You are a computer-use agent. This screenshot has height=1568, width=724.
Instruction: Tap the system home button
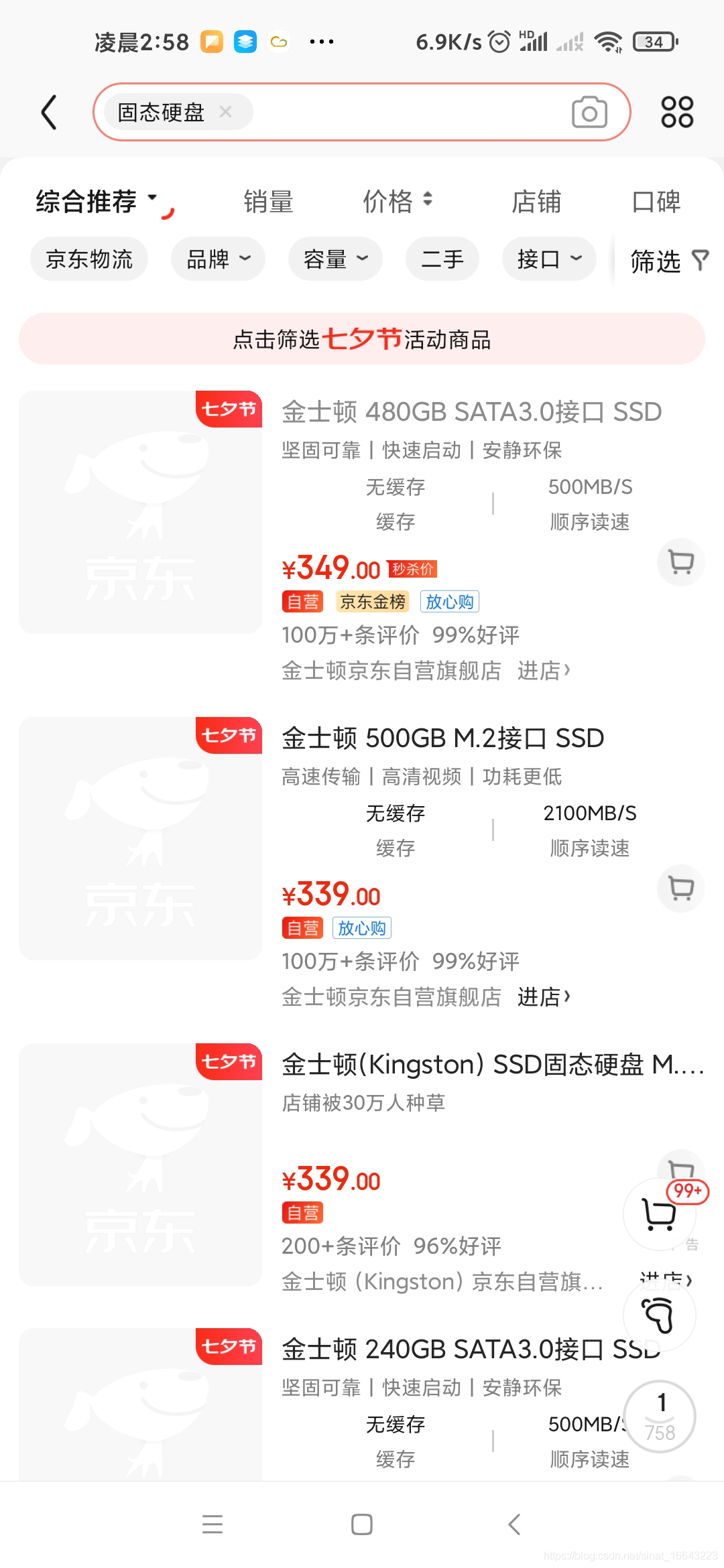click(x=362, y=1524)
